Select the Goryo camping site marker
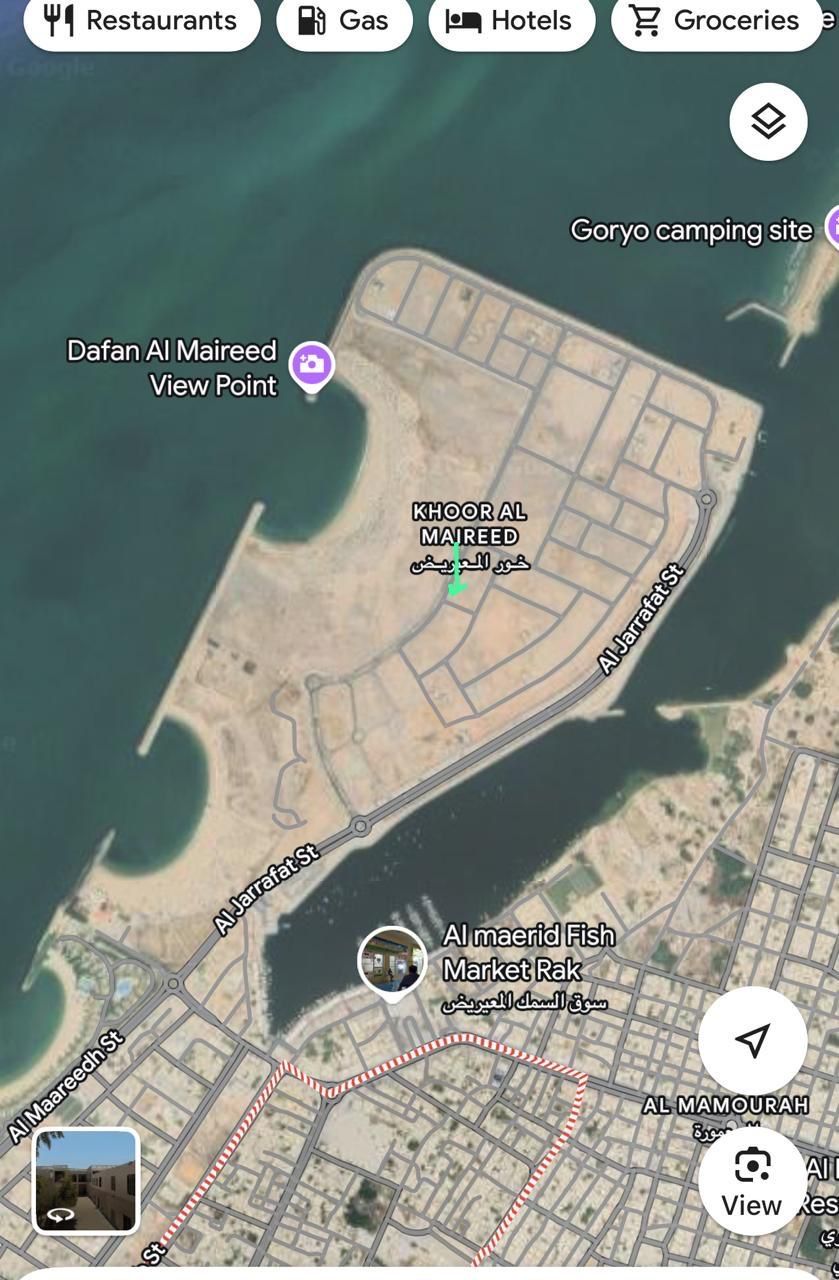 (832, 229)
